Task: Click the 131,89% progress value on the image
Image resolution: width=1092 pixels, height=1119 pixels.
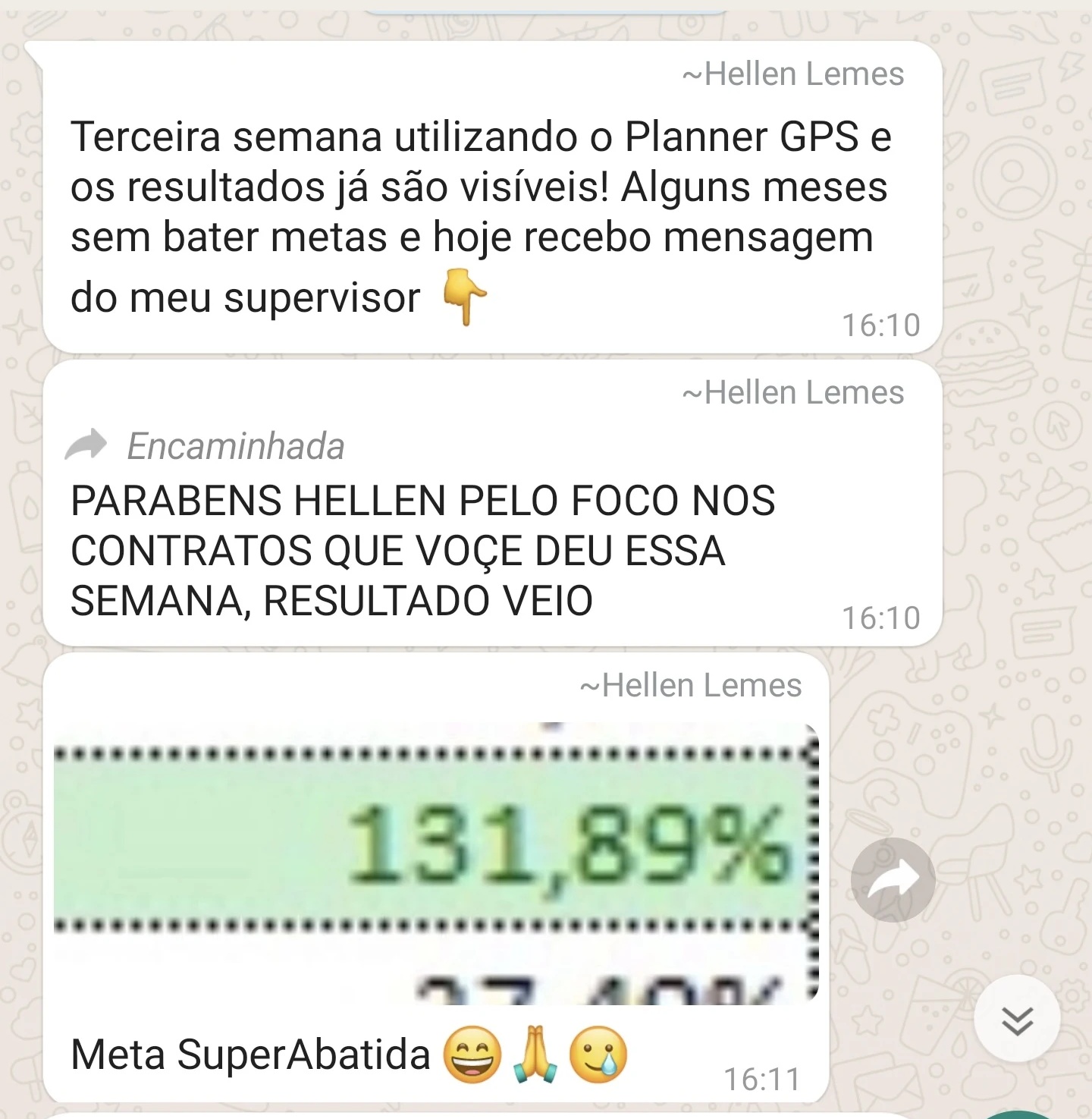Action: [569, 842]
